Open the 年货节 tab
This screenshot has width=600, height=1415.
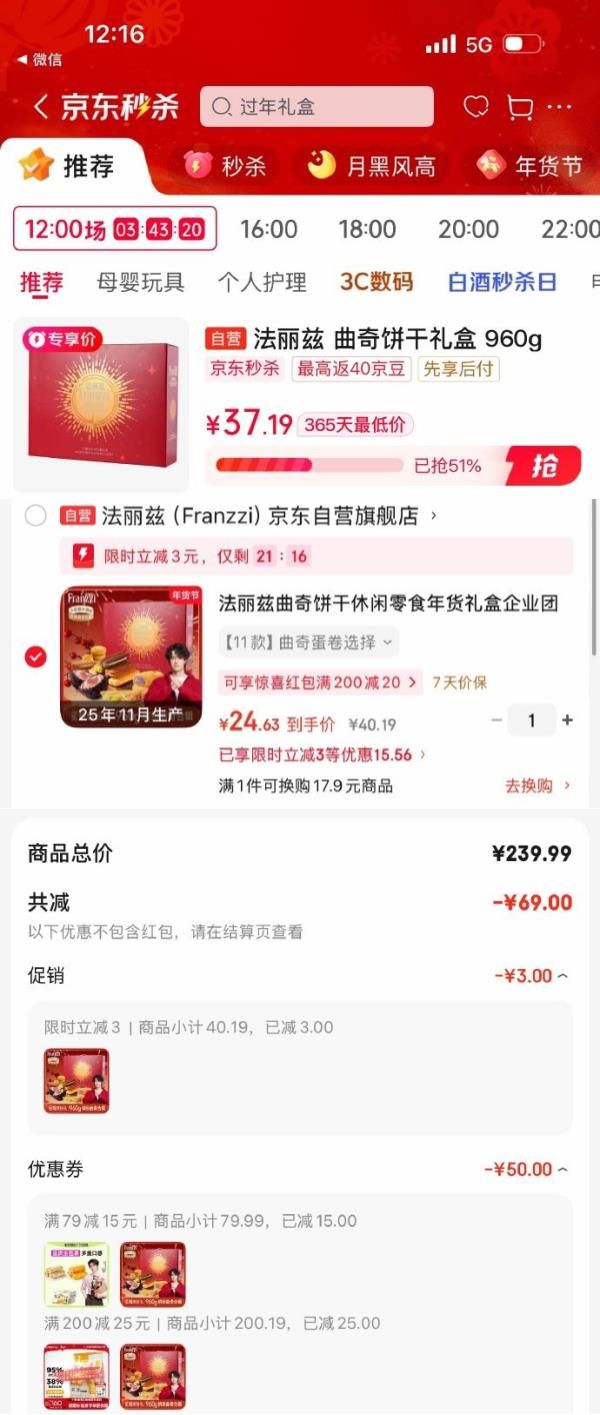pos(529,166)
